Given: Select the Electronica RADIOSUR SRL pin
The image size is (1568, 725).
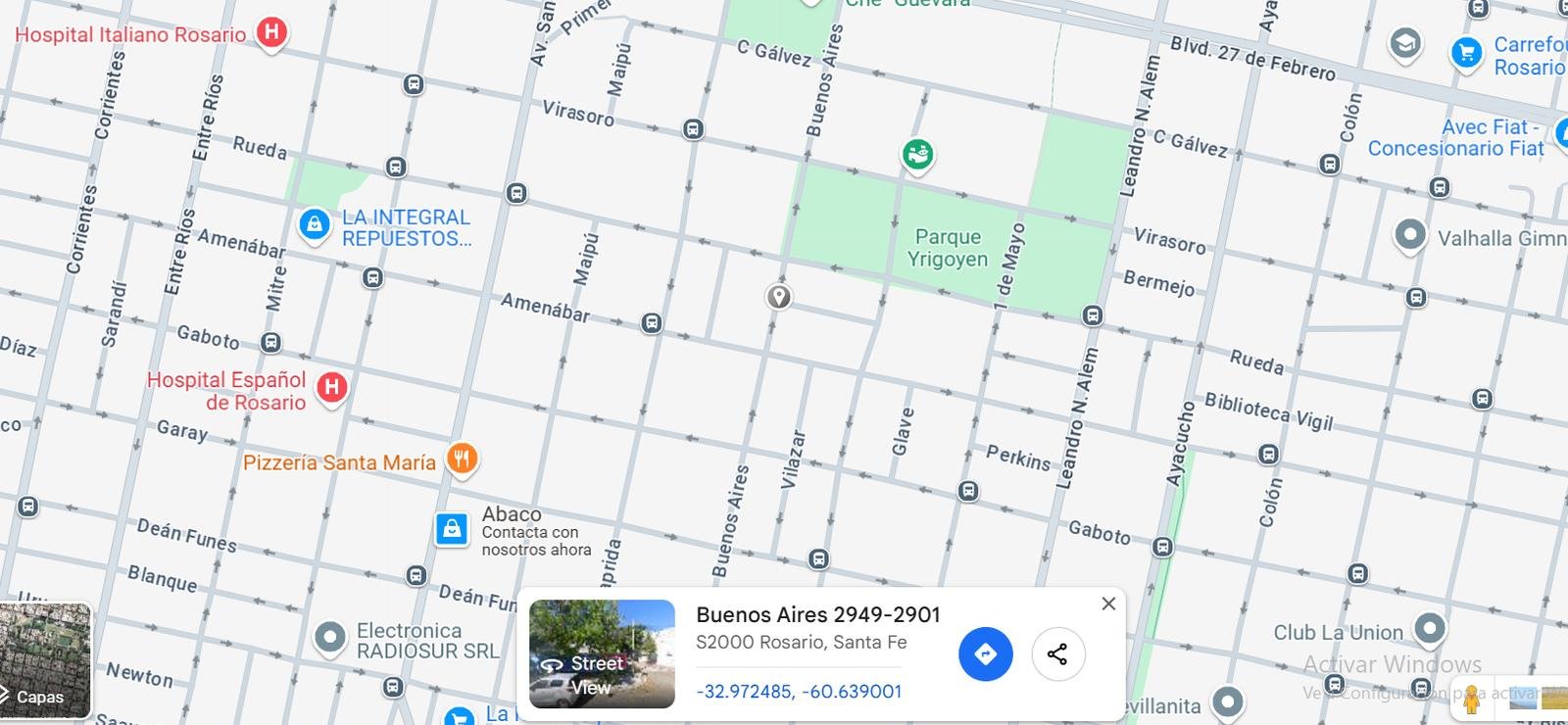Looking at the screenshot, I should pos(330,639).
